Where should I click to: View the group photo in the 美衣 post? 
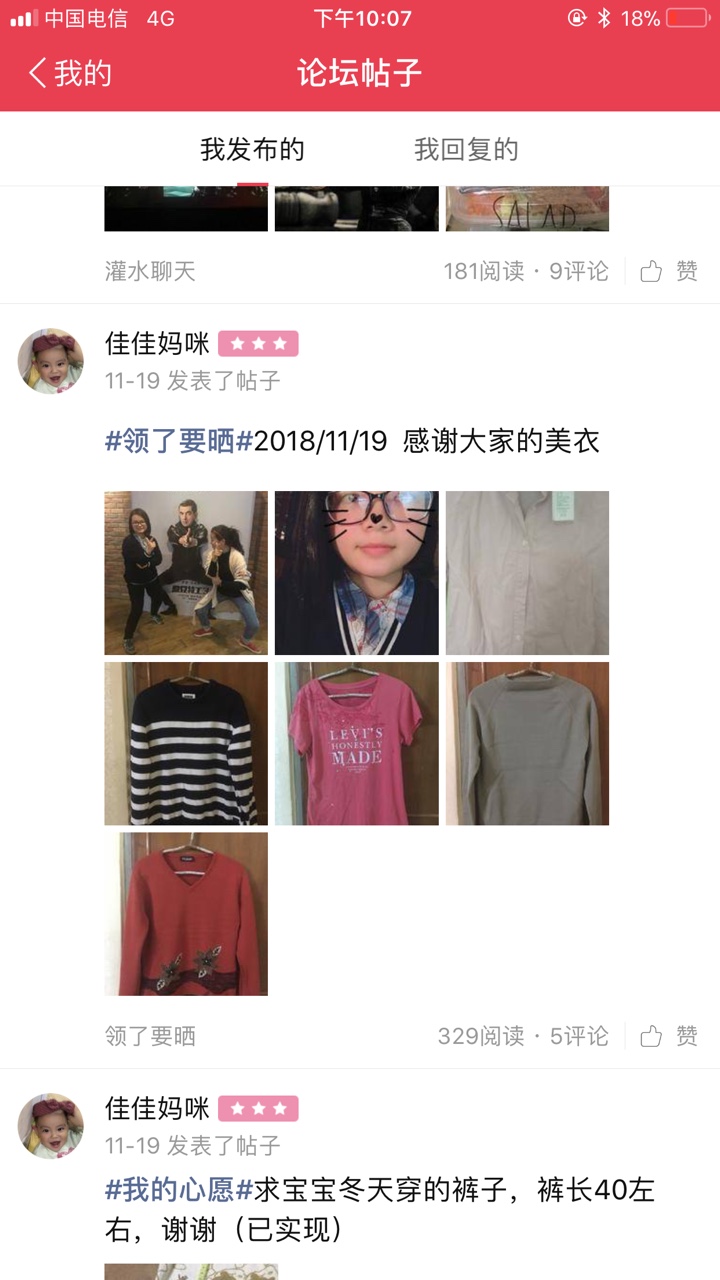pyautogui.click(x=186, y=573)
